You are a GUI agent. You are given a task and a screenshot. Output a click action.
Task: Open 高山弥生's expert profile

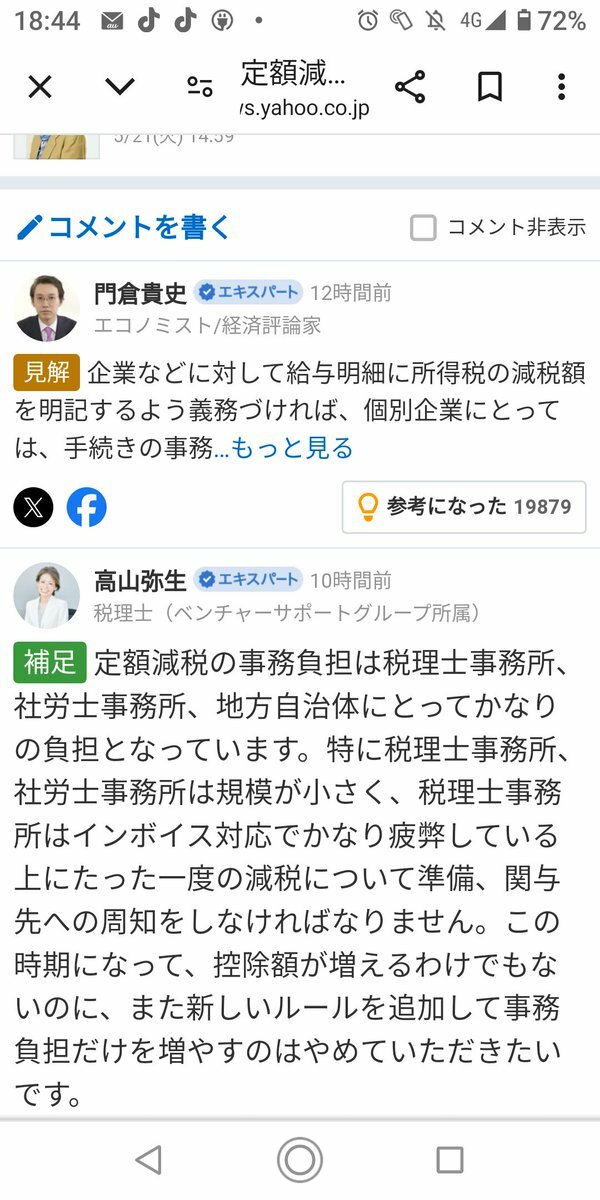coord(140,580)
